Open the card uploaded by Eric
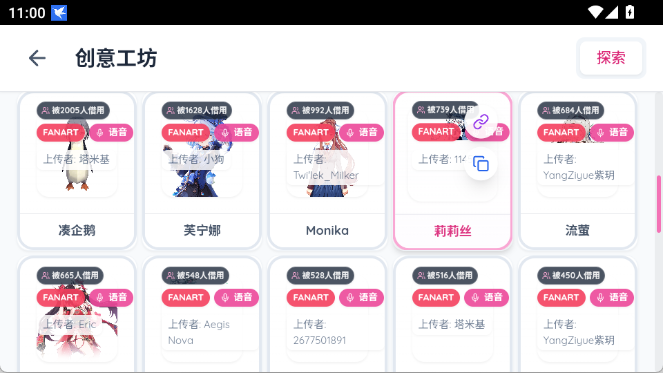This screenshot has height=373, width=663. pos(77,315)
